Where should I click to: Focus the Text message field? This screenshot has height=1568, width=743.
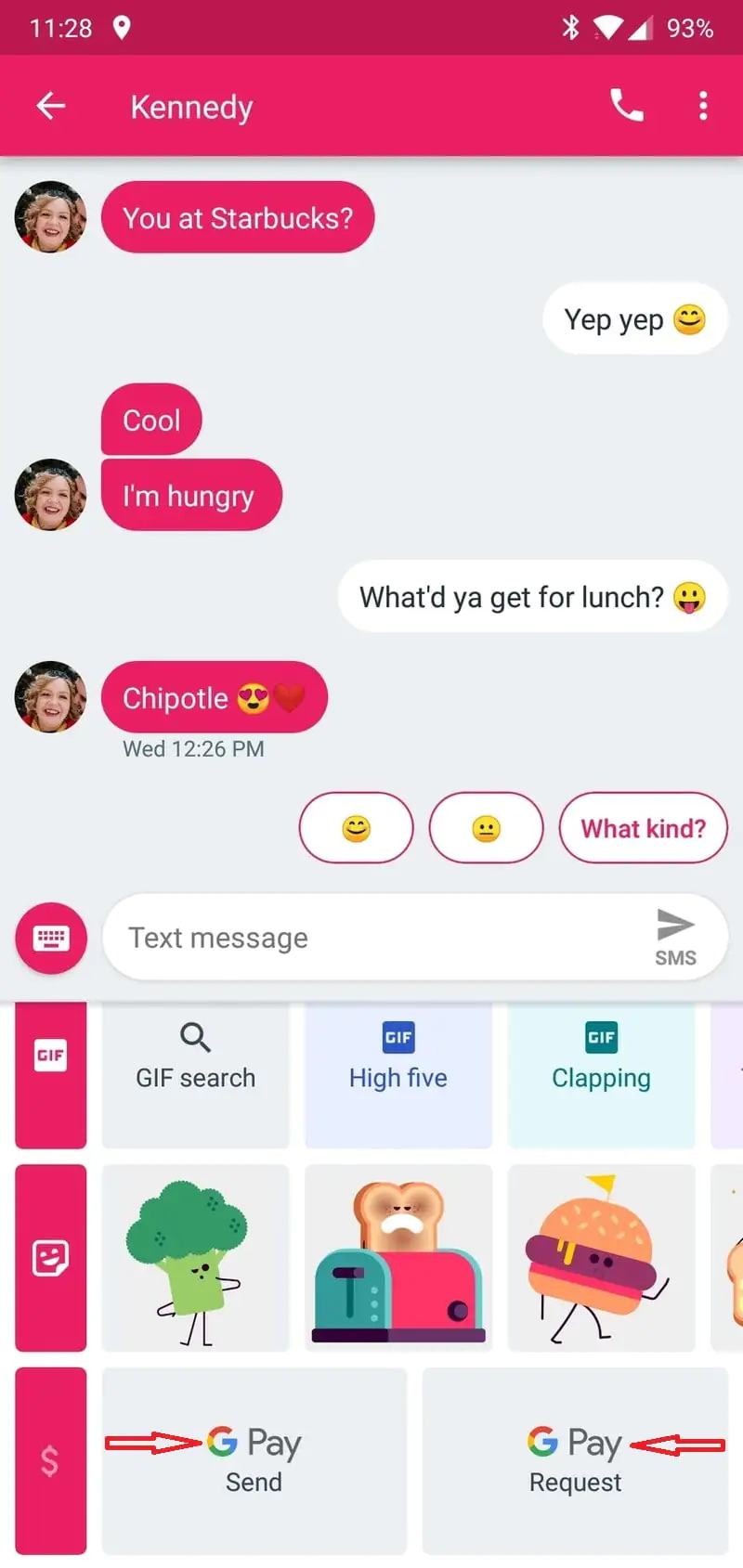tap(371, 938)
